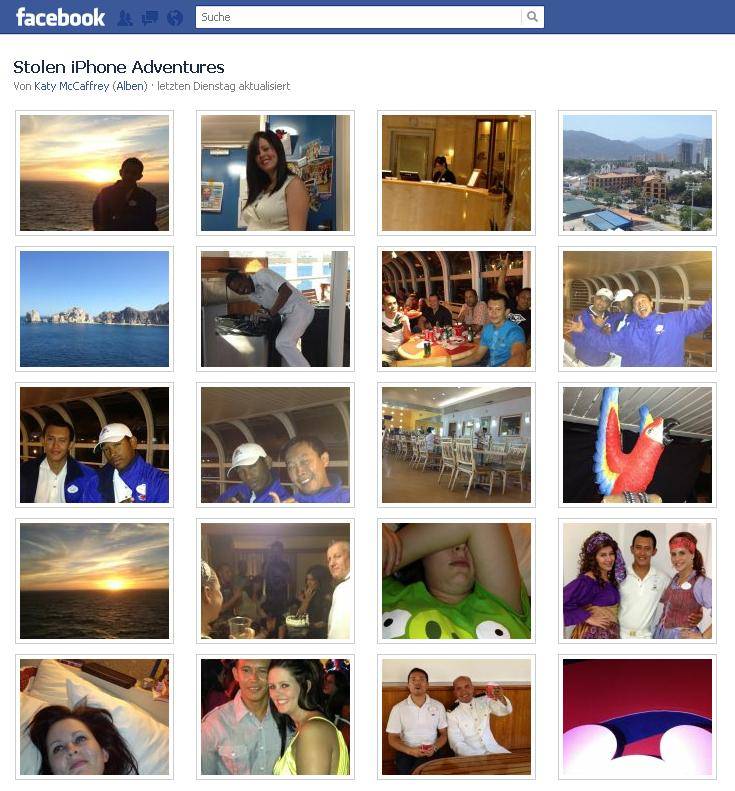
Task: Open the rocky coastline sea photo
Action: [94, 309]
